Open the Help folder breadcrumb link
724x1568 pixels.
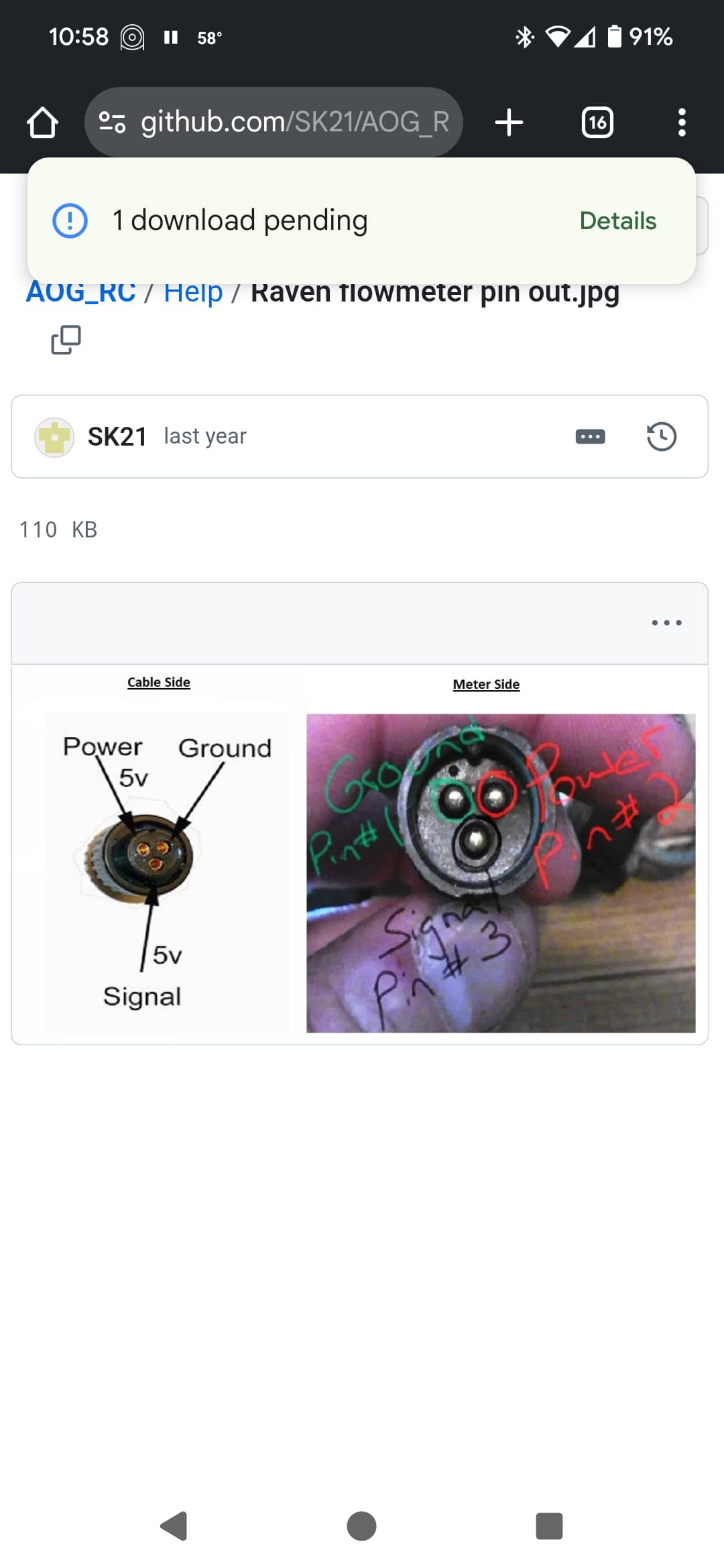193,292
